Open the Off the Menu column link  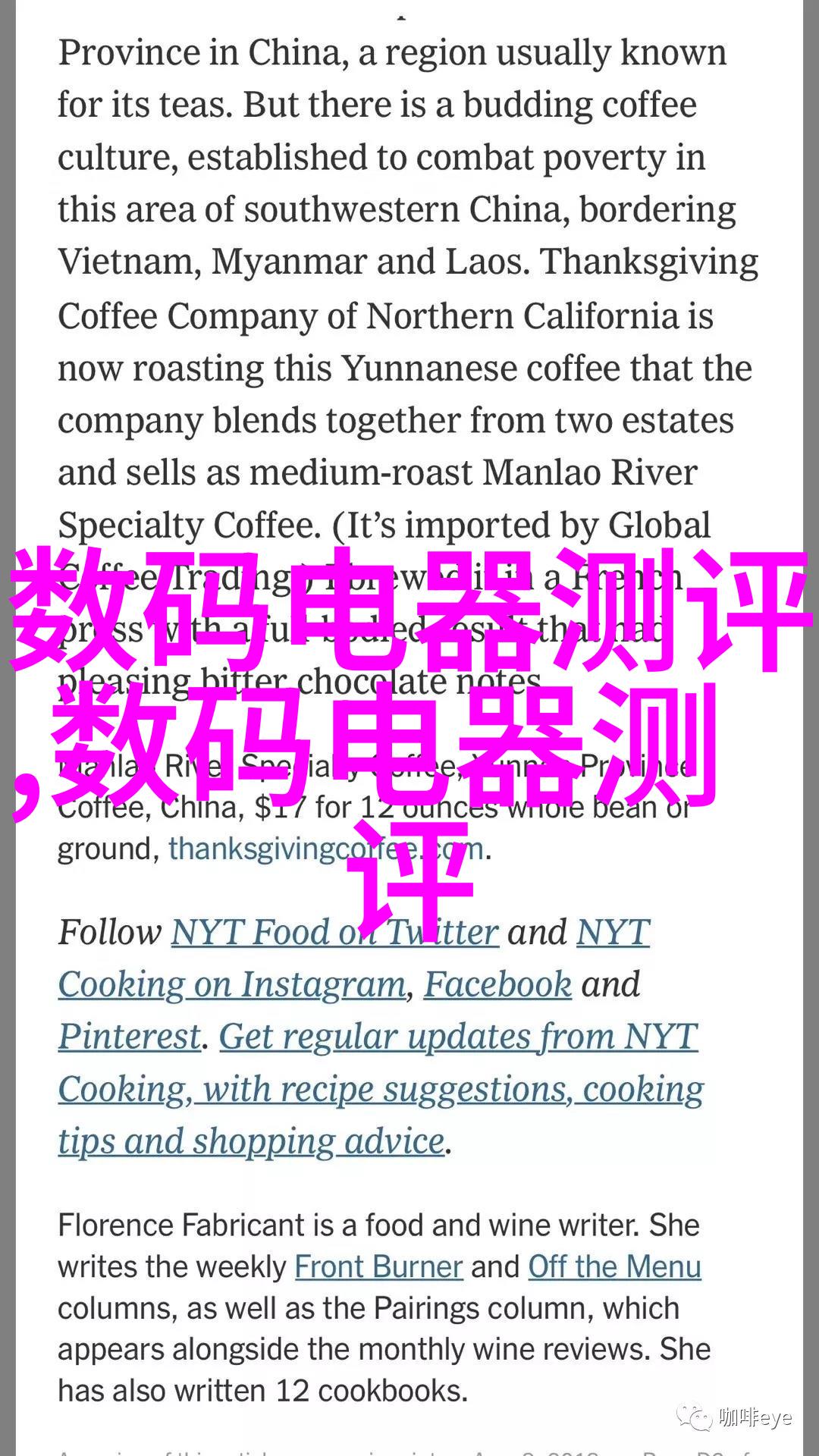click(614, 1267)
